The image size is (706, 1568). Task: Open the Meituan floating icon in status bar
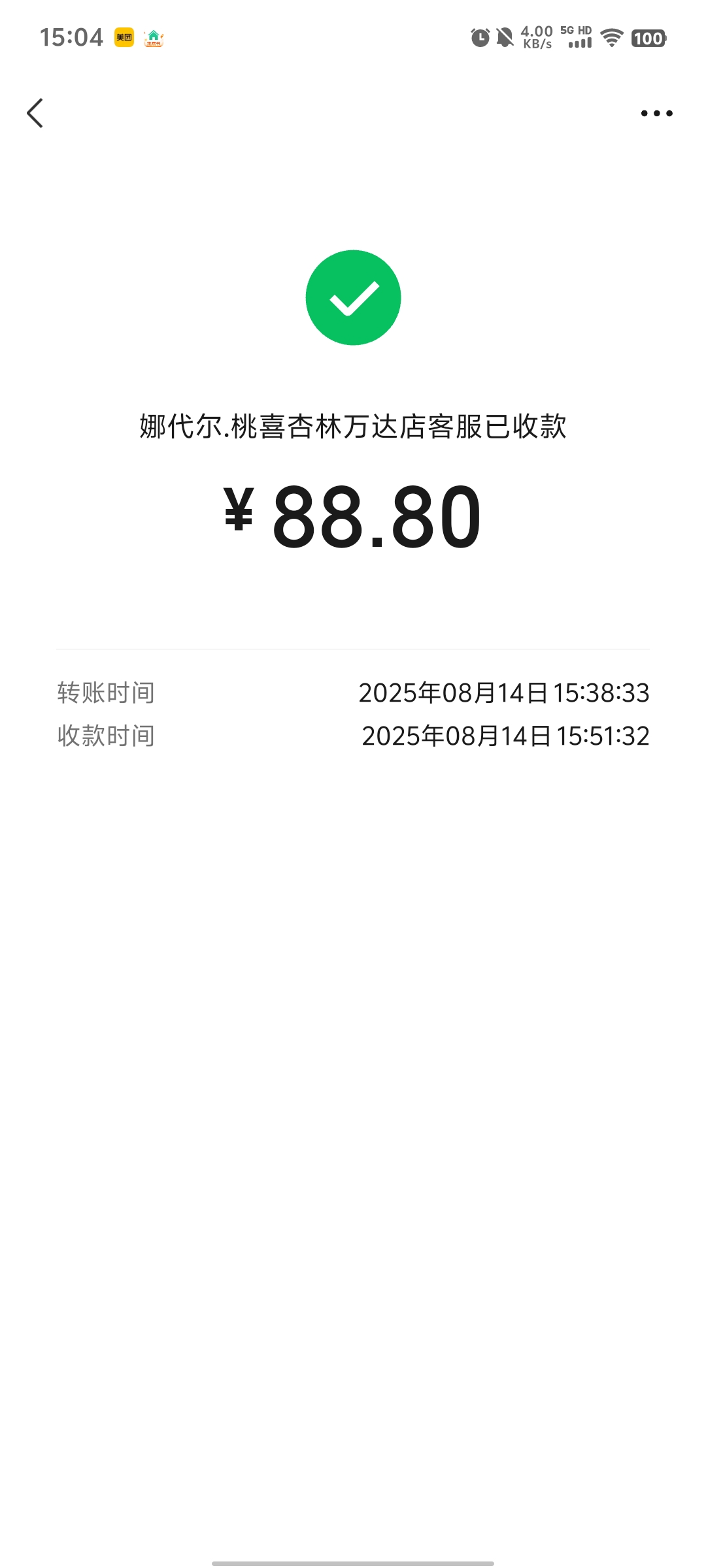pos(124,37)
